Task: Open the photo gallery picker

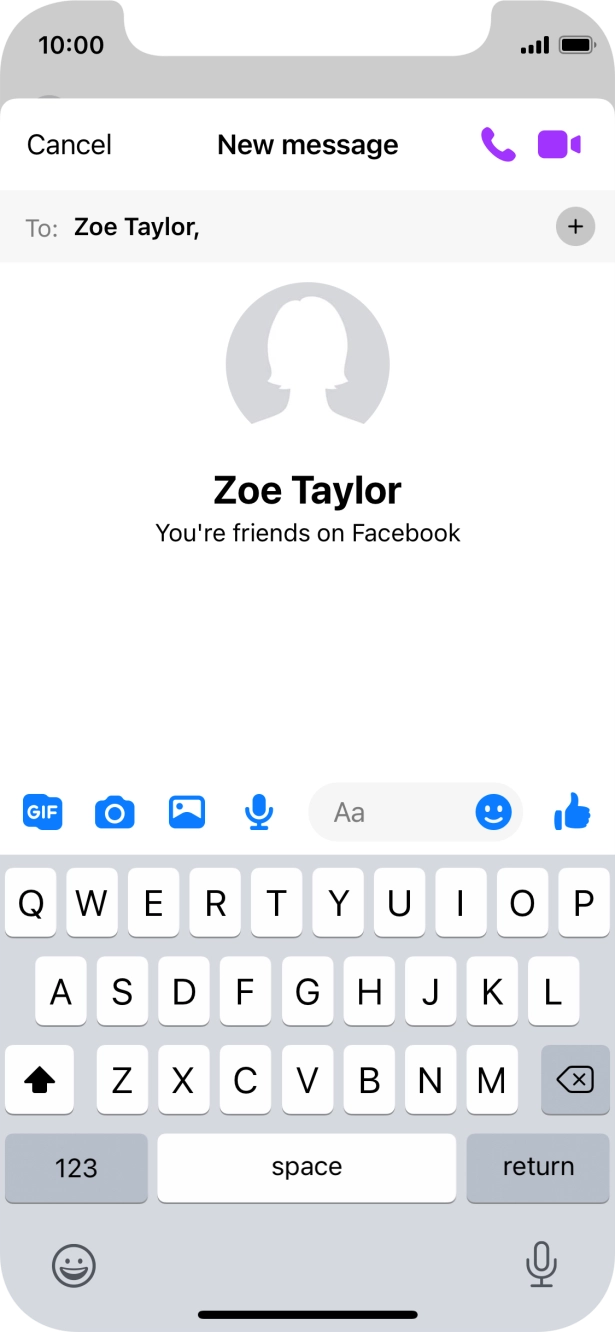Action: pos(187,812)
